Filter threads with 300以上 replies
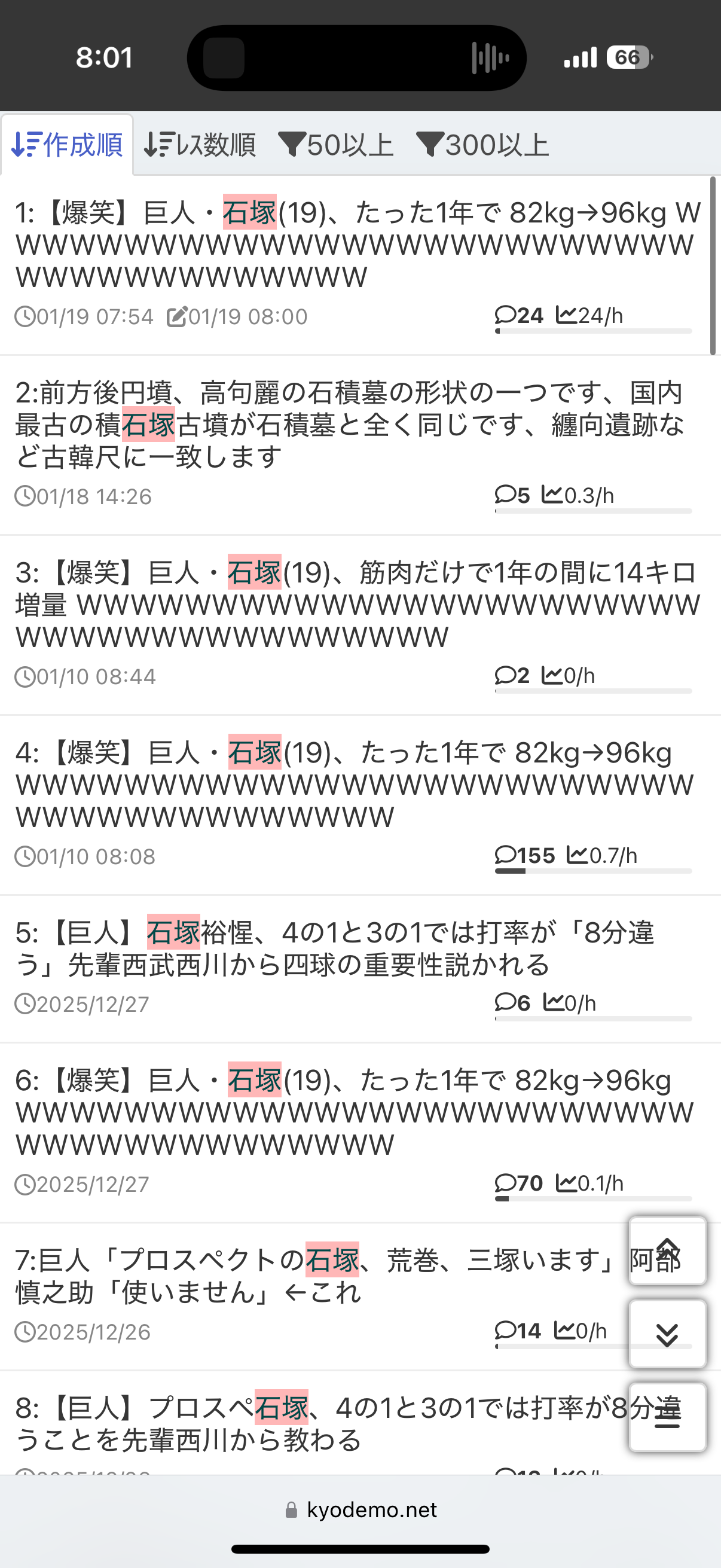 coord(482,145)
